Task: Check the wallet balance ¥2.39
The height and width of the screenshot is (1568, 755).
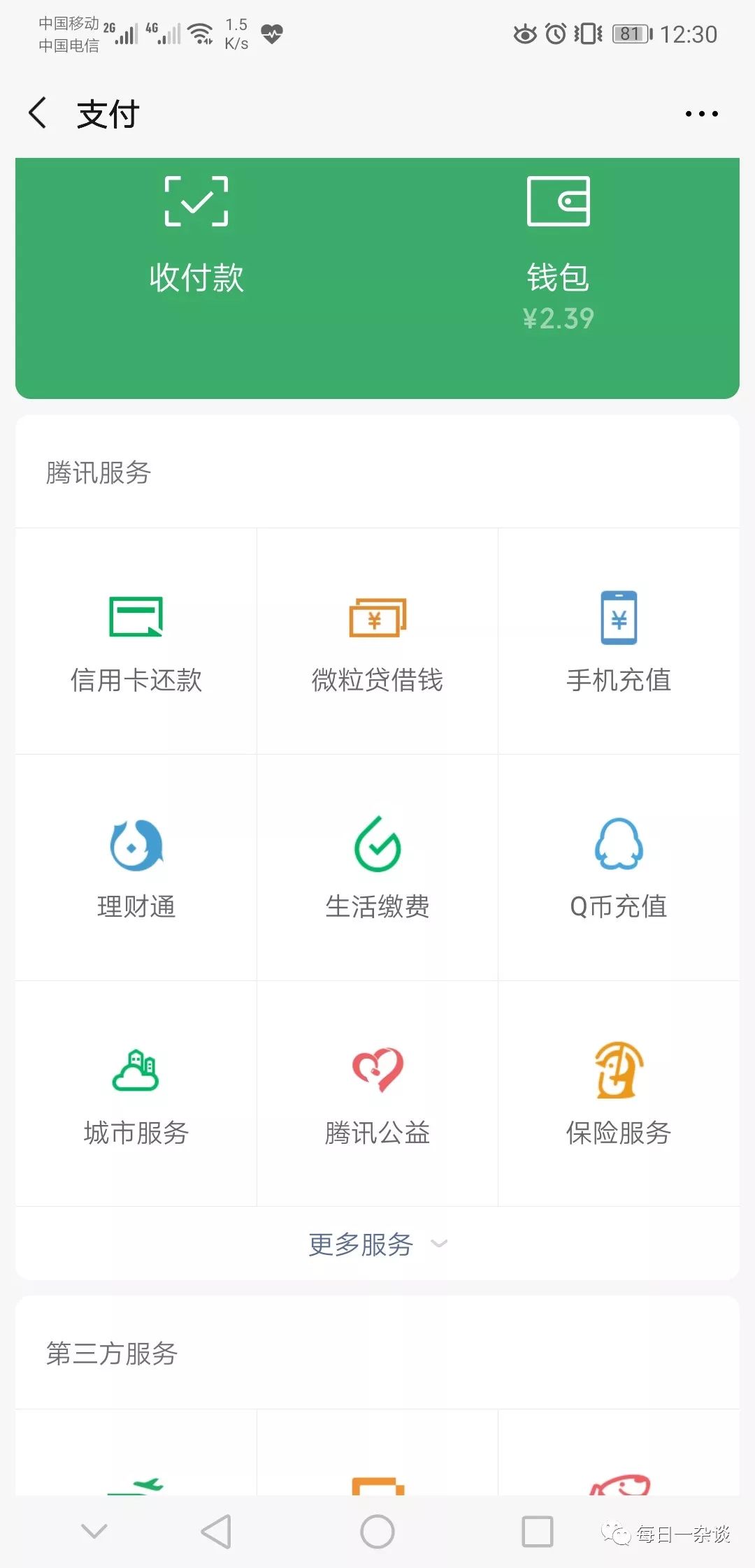Action: coord(559,319)
